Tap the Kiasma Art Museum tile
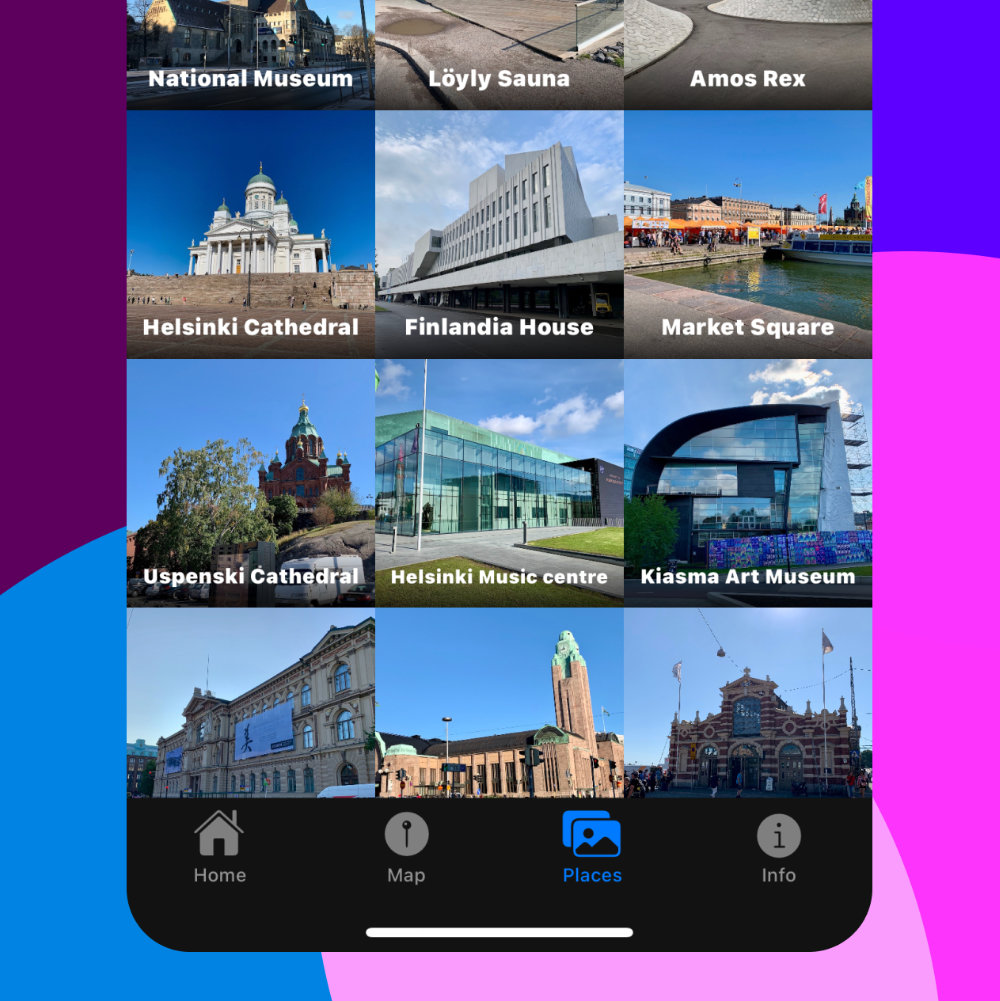The image size is (1000, 1001). [x=748, y=483]
